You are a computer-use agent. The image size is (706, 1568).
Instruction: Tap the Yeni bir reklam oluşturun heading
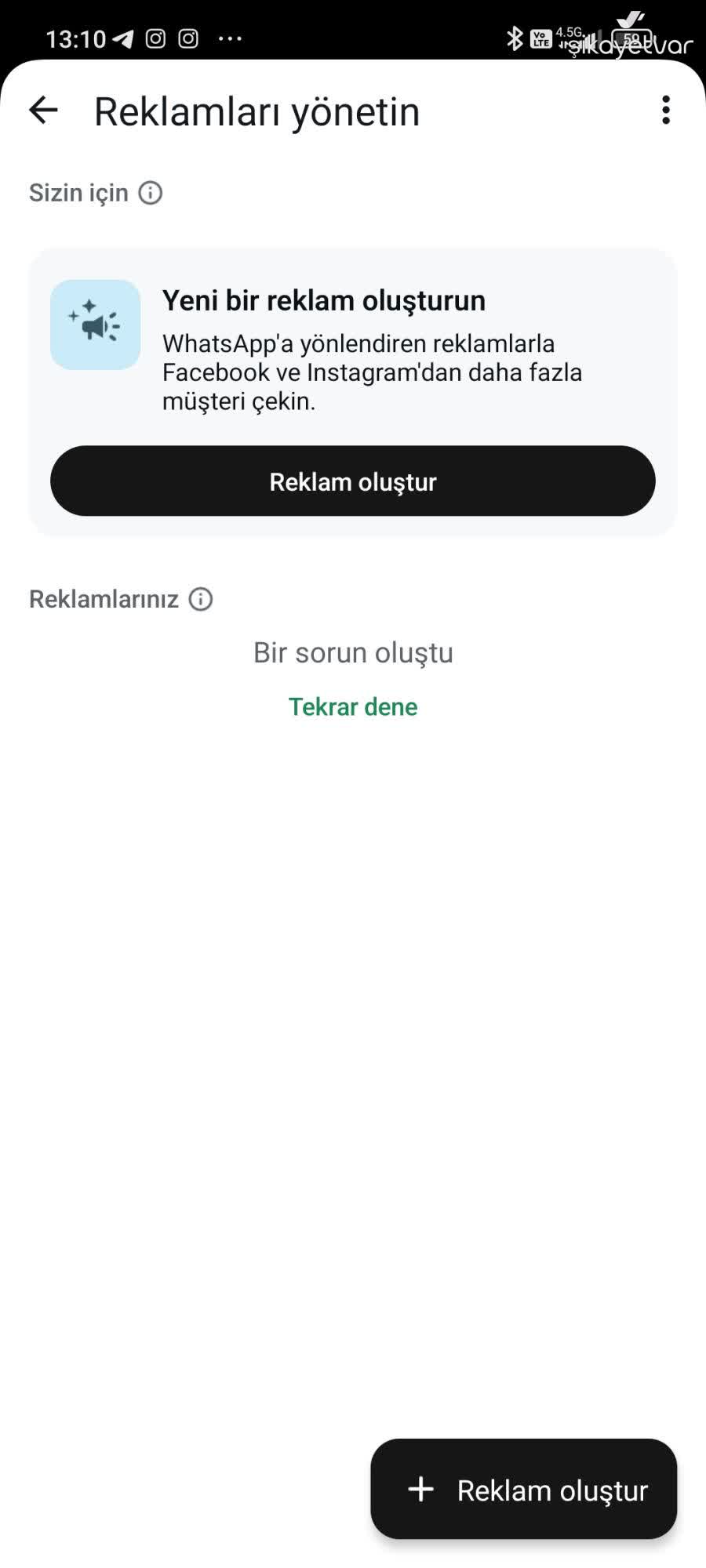coord(324,300)
